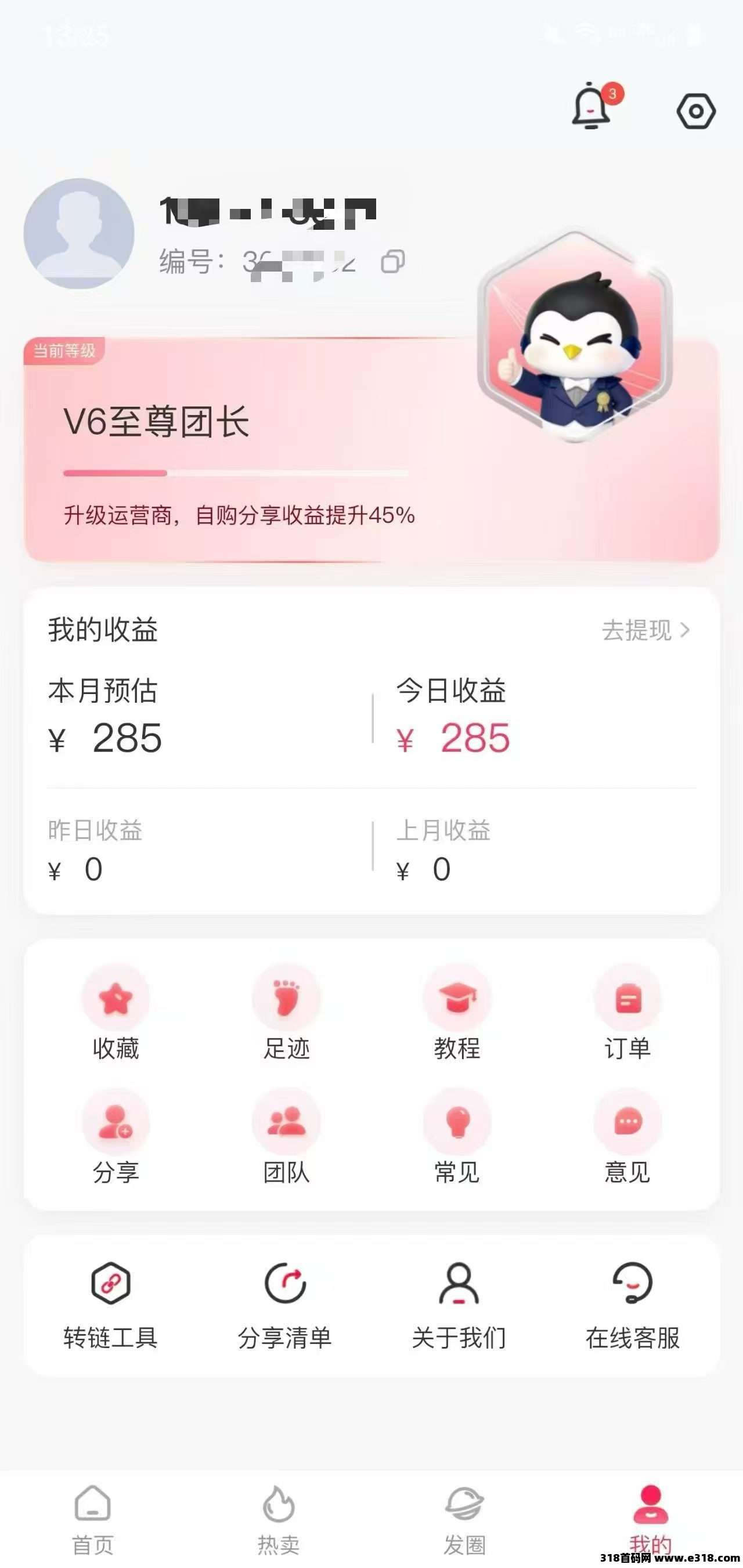This screenshot has height=1568, width=743.
Task: Copy the member ID number
Action: point(393,262)
